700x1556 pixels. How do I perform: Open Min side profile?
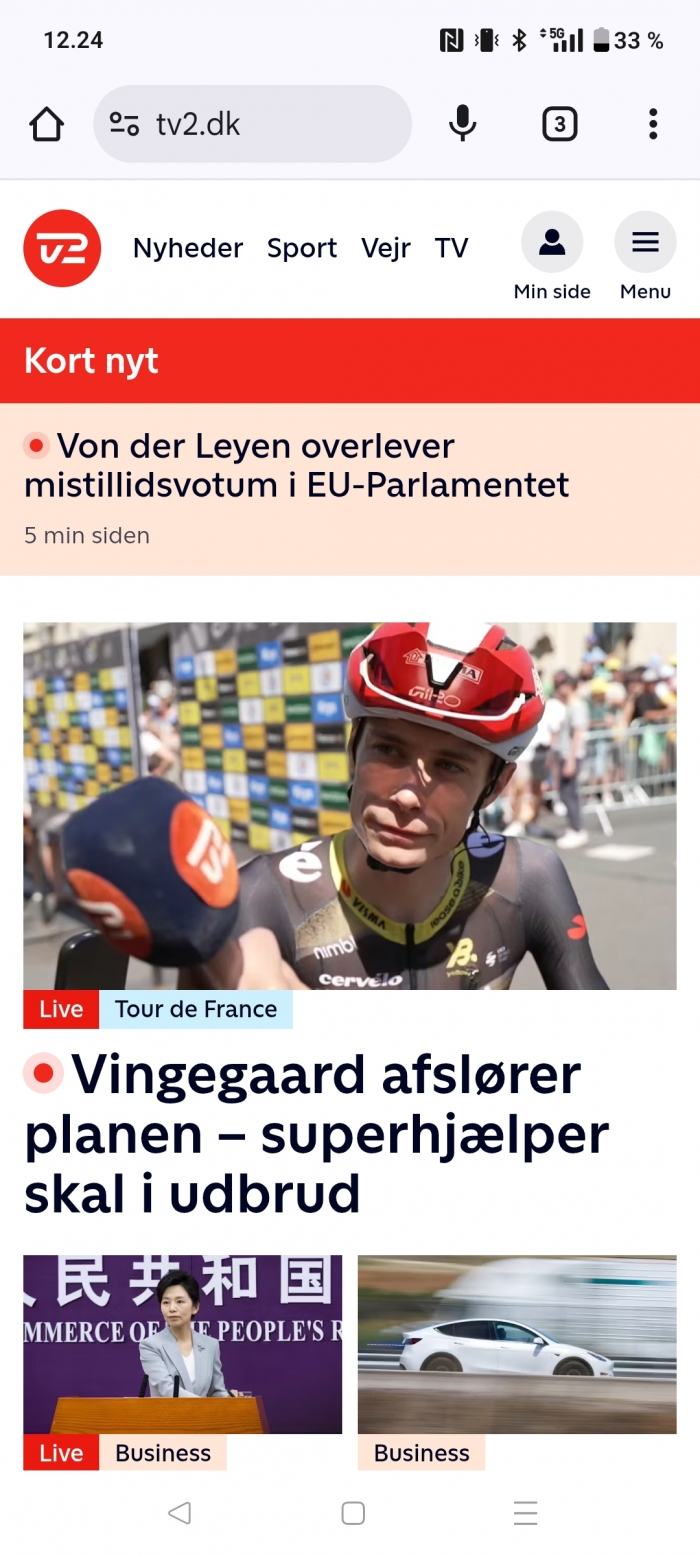click(552, 256)
